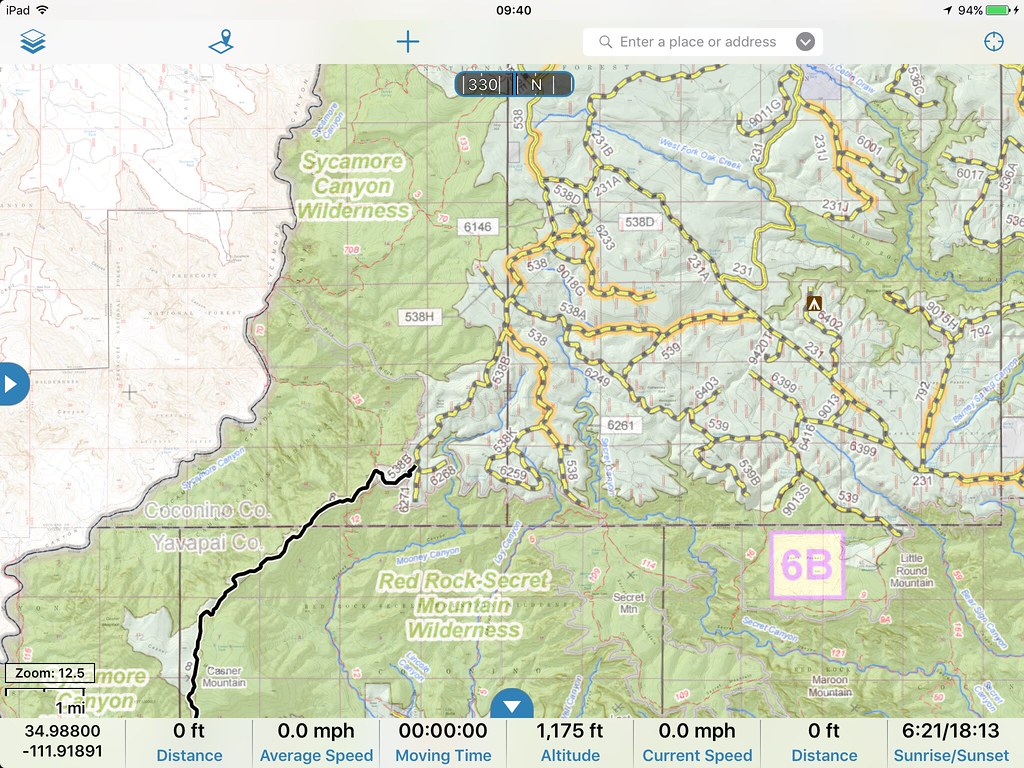Open the waypoints on map tool
Image resolution: width=1024 pixels, height=768 pixels.
220,42
